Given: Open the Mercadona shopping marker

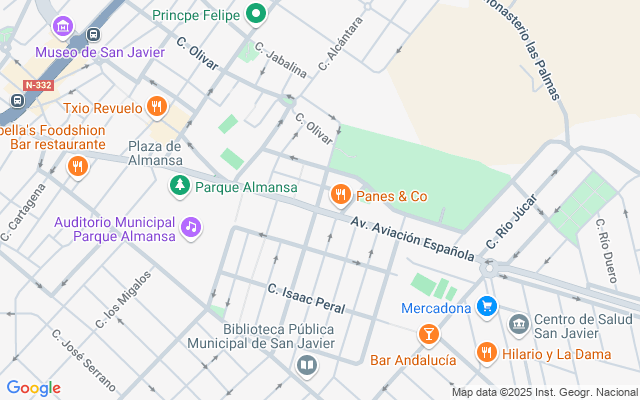Looking at the screenshot, I should point(487,306).
